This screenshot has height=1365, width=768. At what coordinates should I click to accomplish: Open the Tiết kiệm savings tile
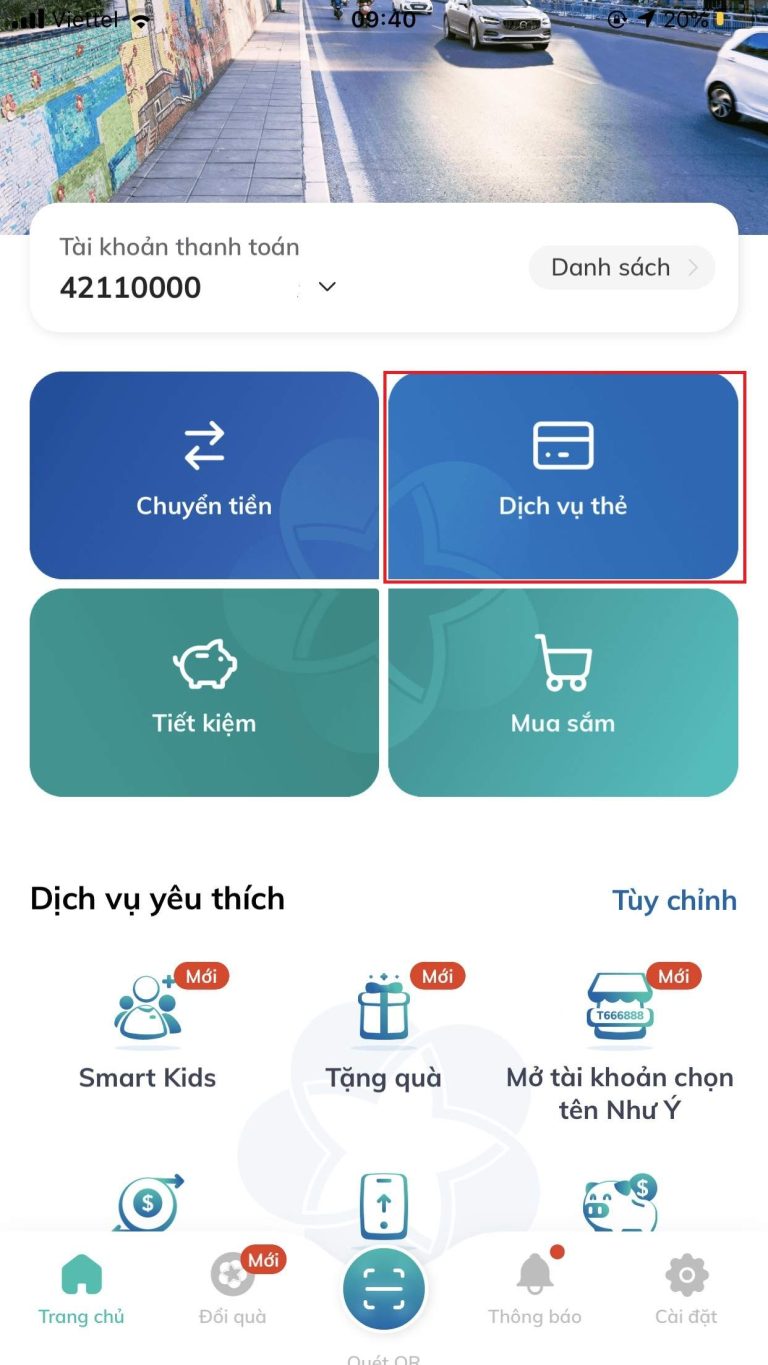[204, 692]
